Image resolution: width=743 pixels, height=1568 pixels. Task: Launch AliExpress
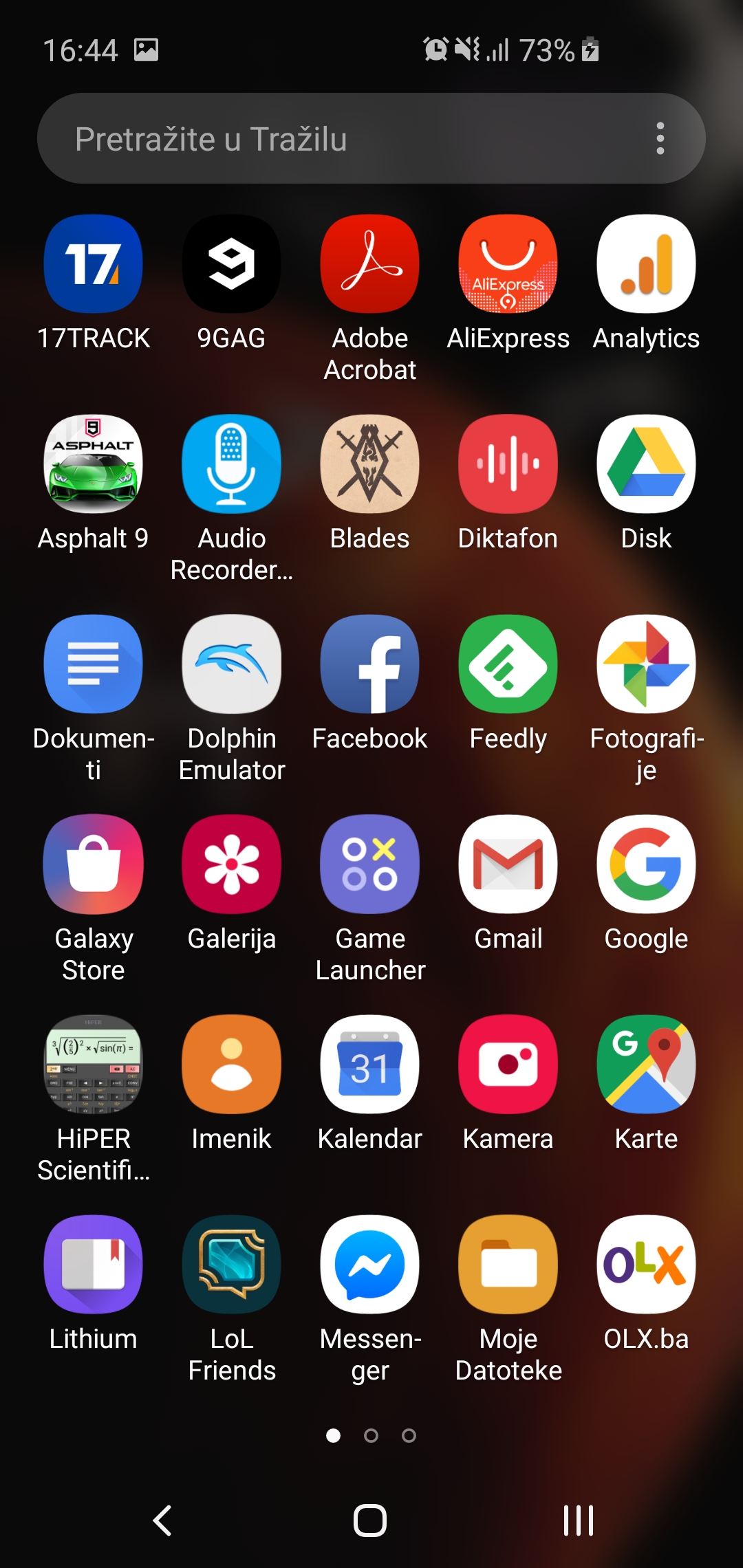coord(508,264)
